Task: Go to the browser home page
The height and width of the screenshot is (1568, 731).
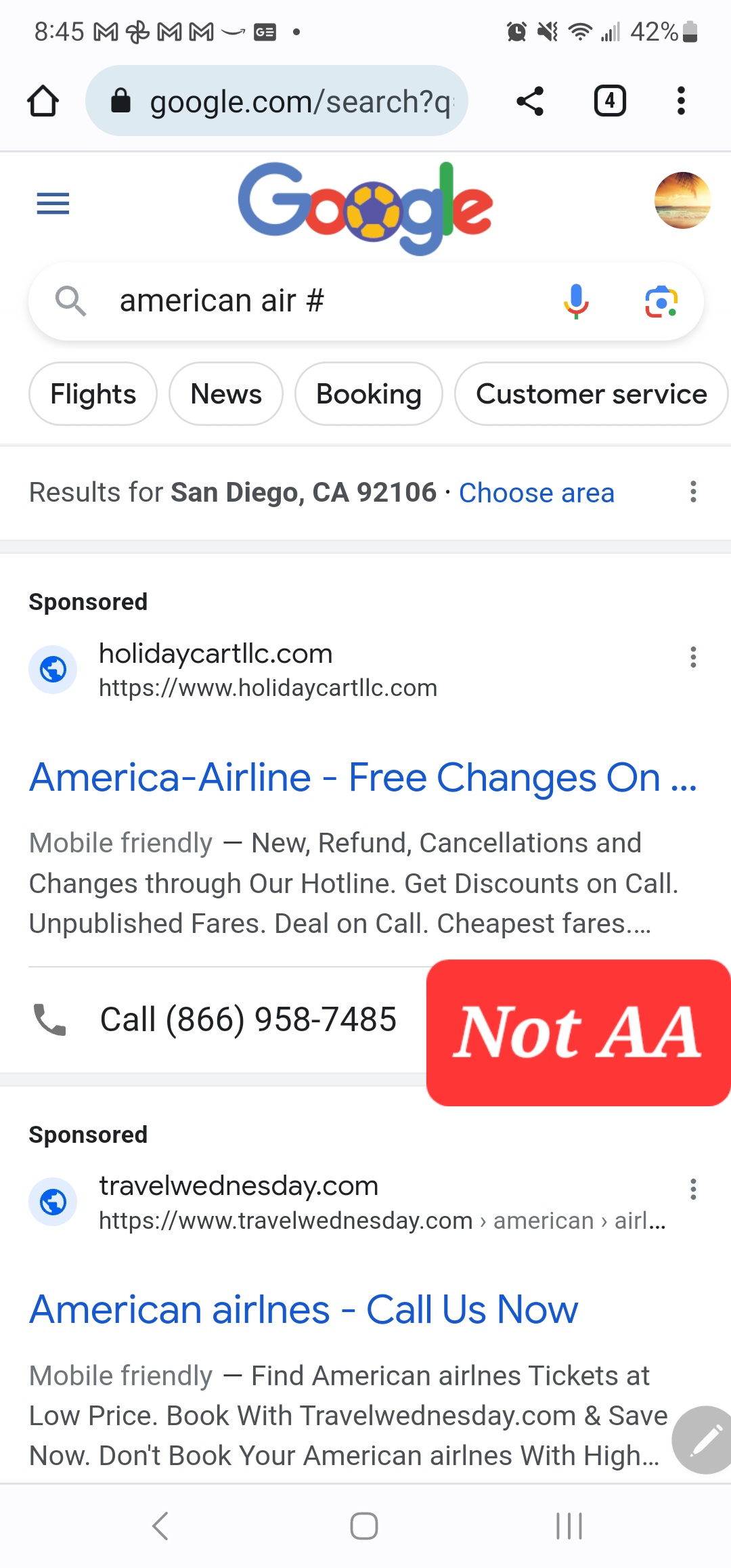Action: coord(43,102)
